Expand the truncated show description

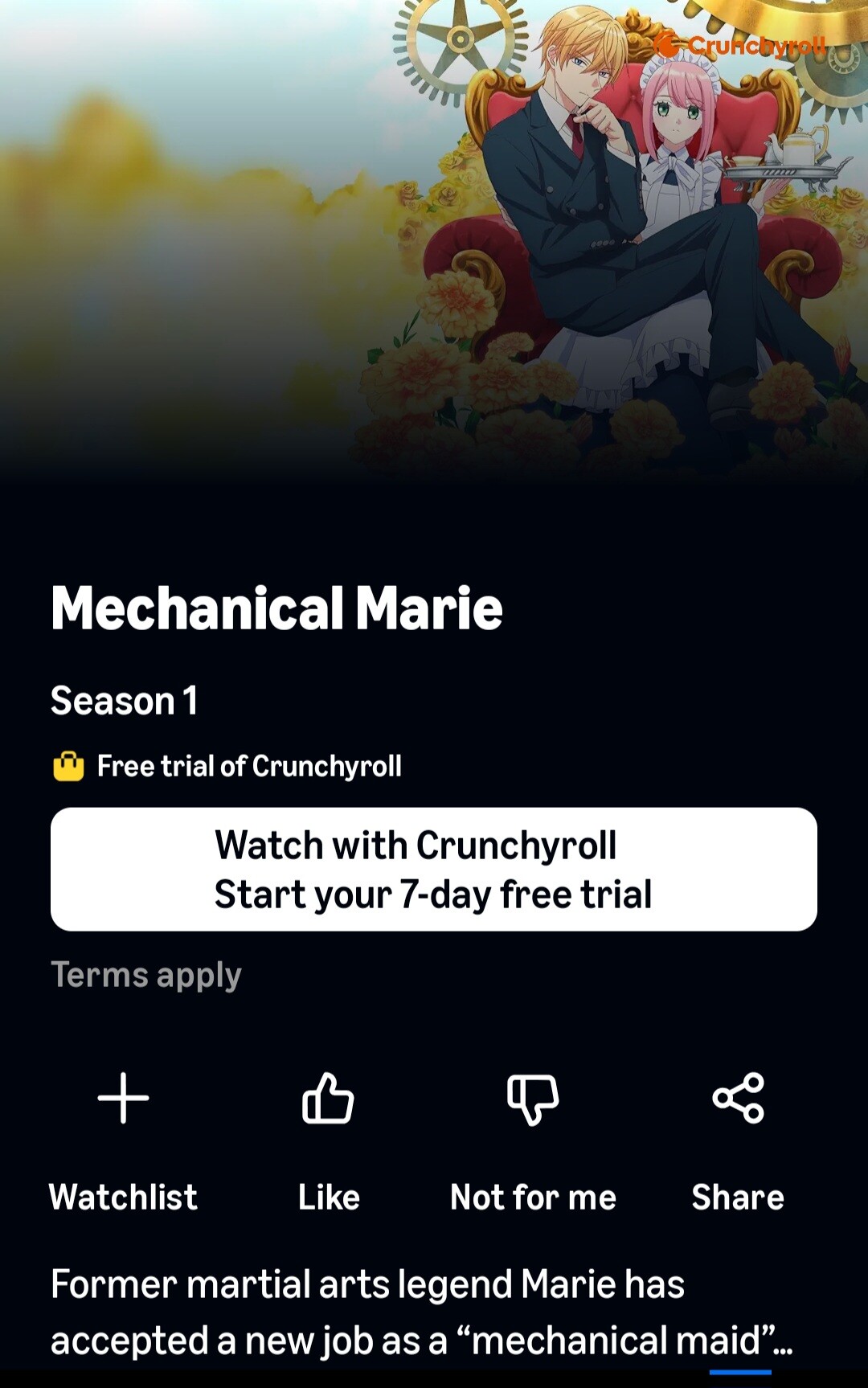point(421,1312)
